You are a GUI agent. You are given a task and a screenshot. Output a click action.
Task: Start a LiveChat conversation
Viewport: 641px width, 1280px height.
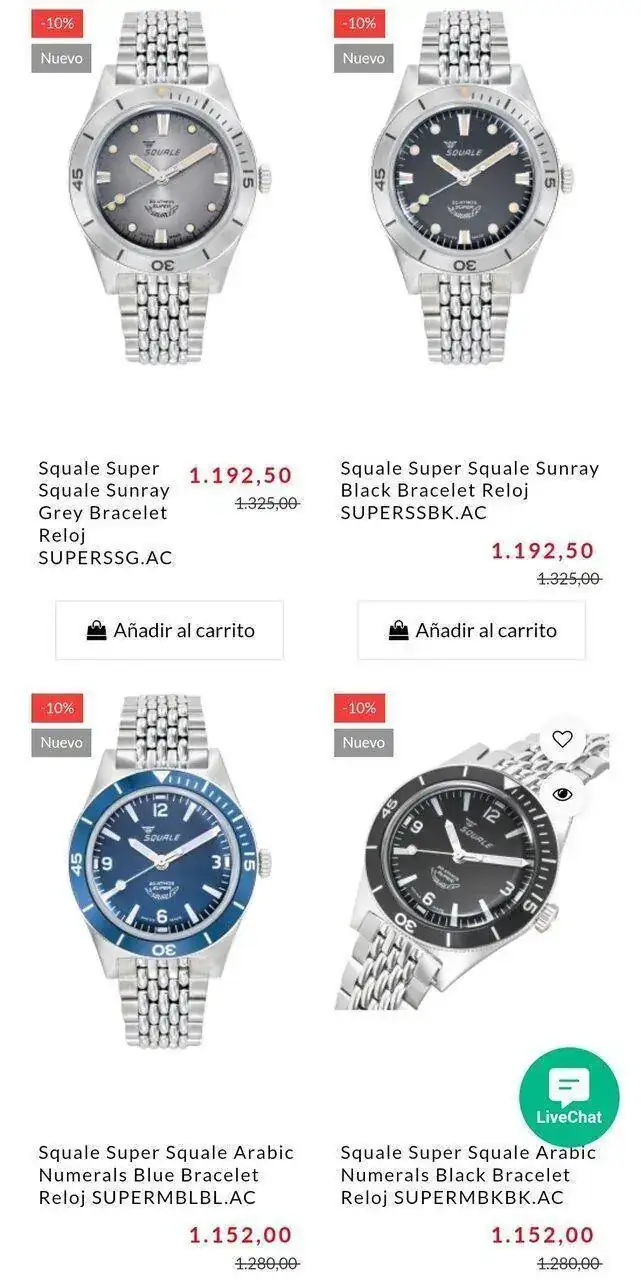point(569,1097)
